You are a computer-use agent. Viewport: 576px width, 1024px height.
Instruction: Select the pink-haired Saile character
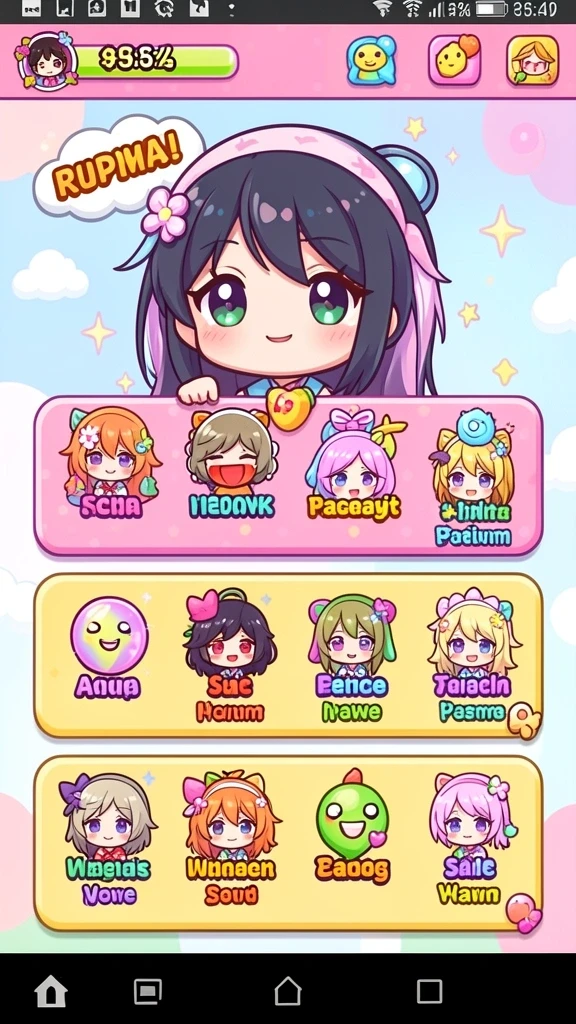click(x=470, y=838)
